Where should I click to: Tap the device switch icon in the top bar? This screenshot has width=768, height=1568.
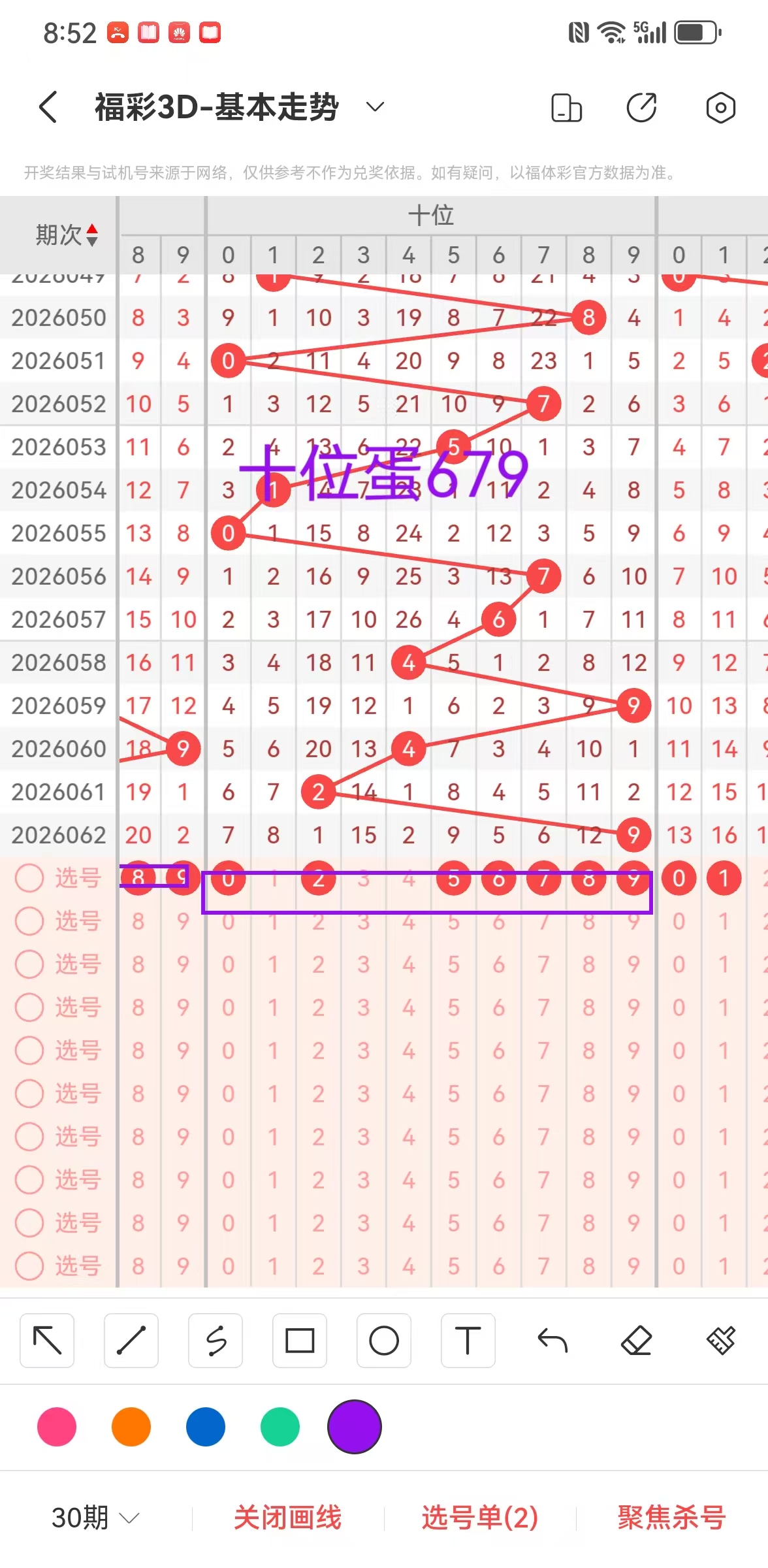[x=566, y=108]
